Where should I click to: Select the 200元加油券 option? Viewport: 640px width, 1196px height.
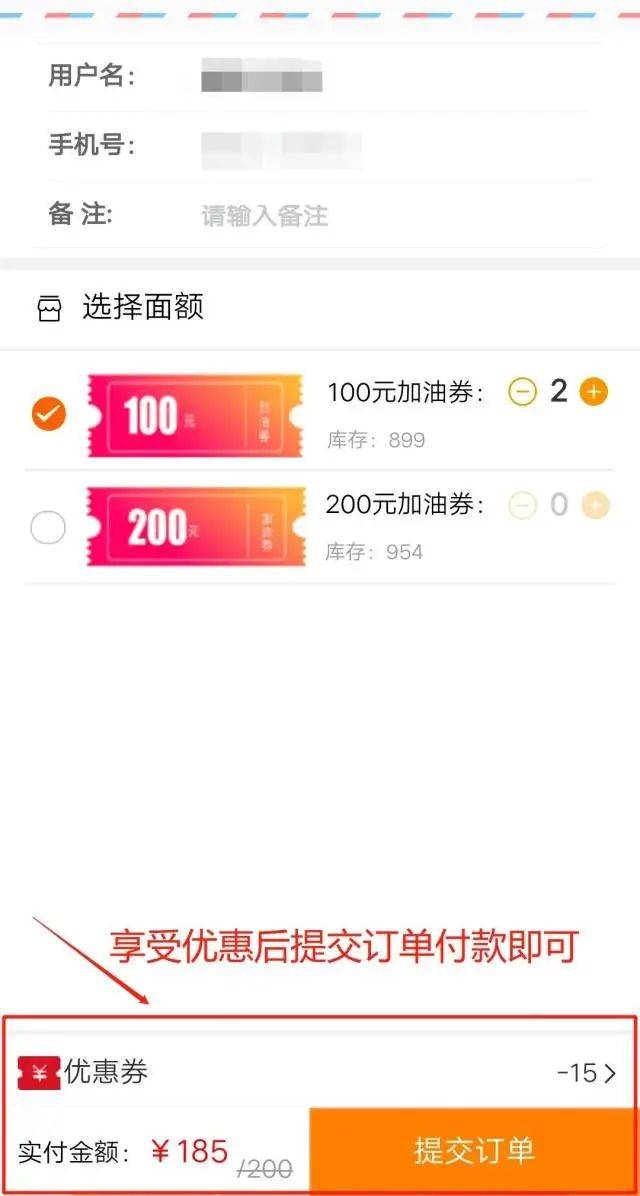tap(48, 527)
